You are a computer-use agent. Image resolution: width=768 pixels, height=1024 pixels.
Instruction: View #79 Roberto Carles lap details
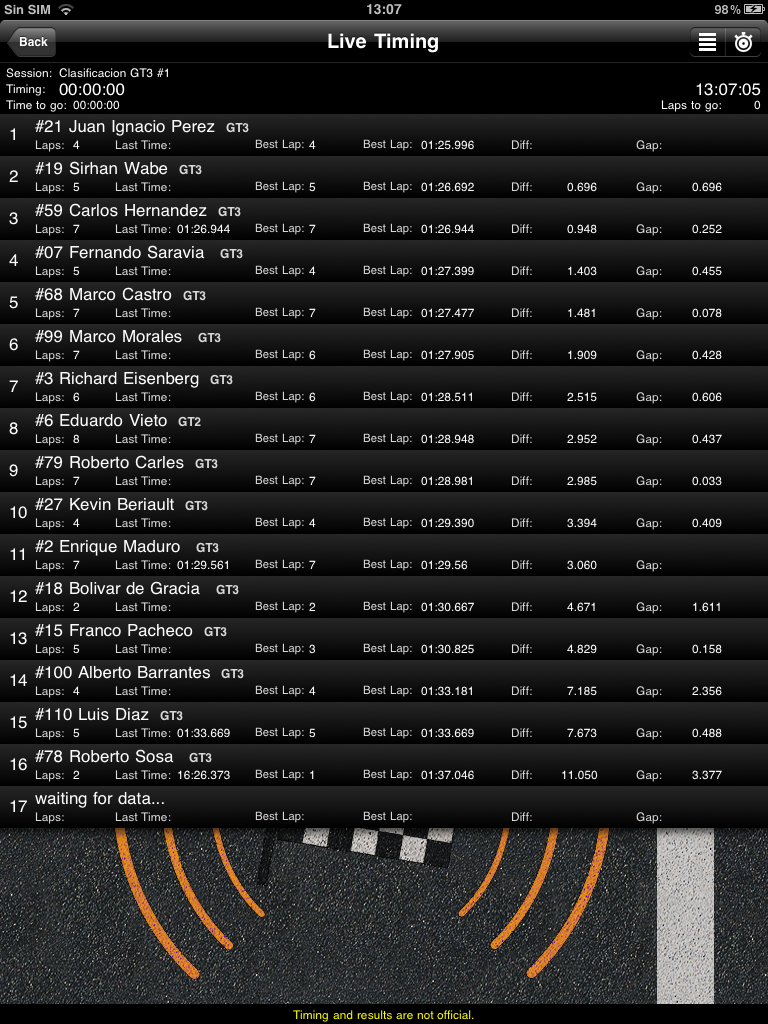pyautogui.click(x=384, y=471)
